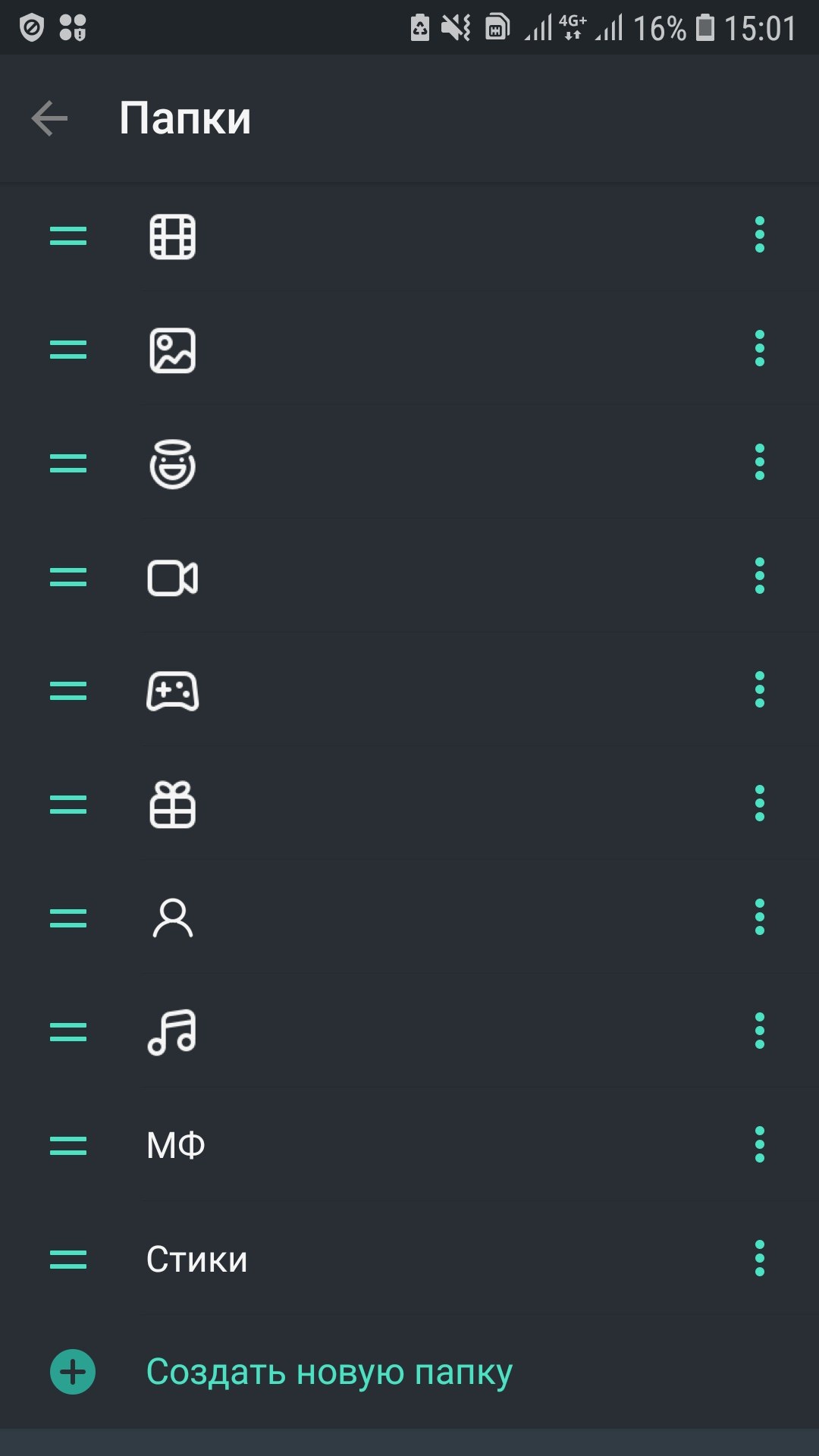Open options for the gift folder
819x1456 pixels.
[x=759, y=804]
